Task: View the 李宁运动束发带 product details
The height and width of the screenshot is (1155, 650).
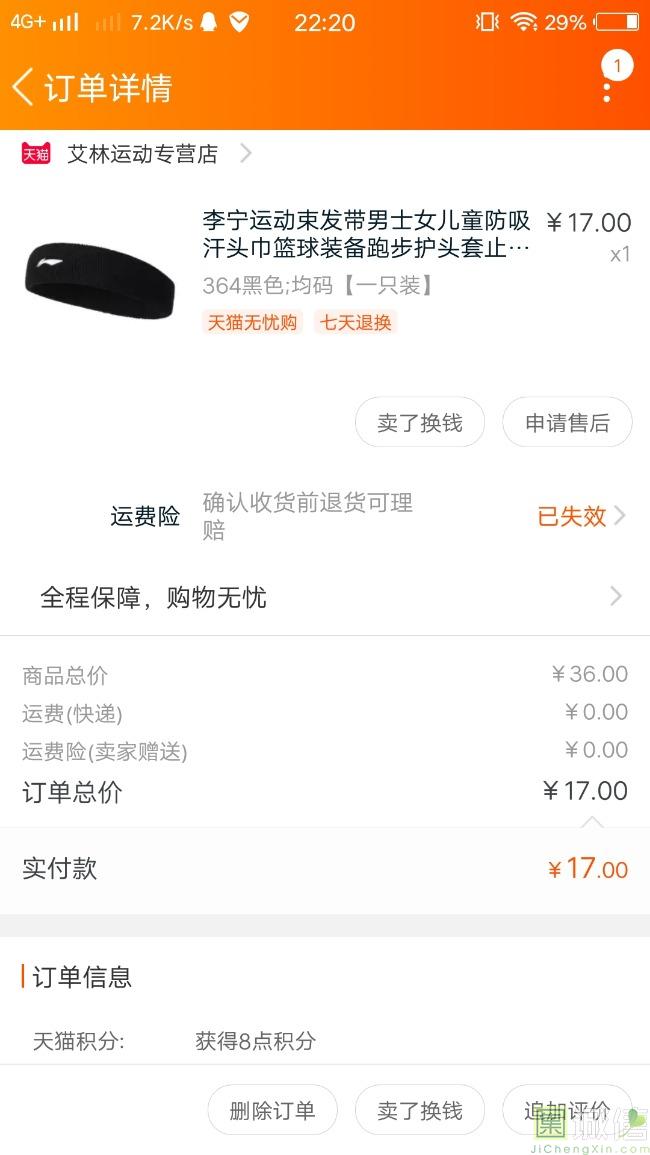Action: pyautogui.click(x=366, y=234)
